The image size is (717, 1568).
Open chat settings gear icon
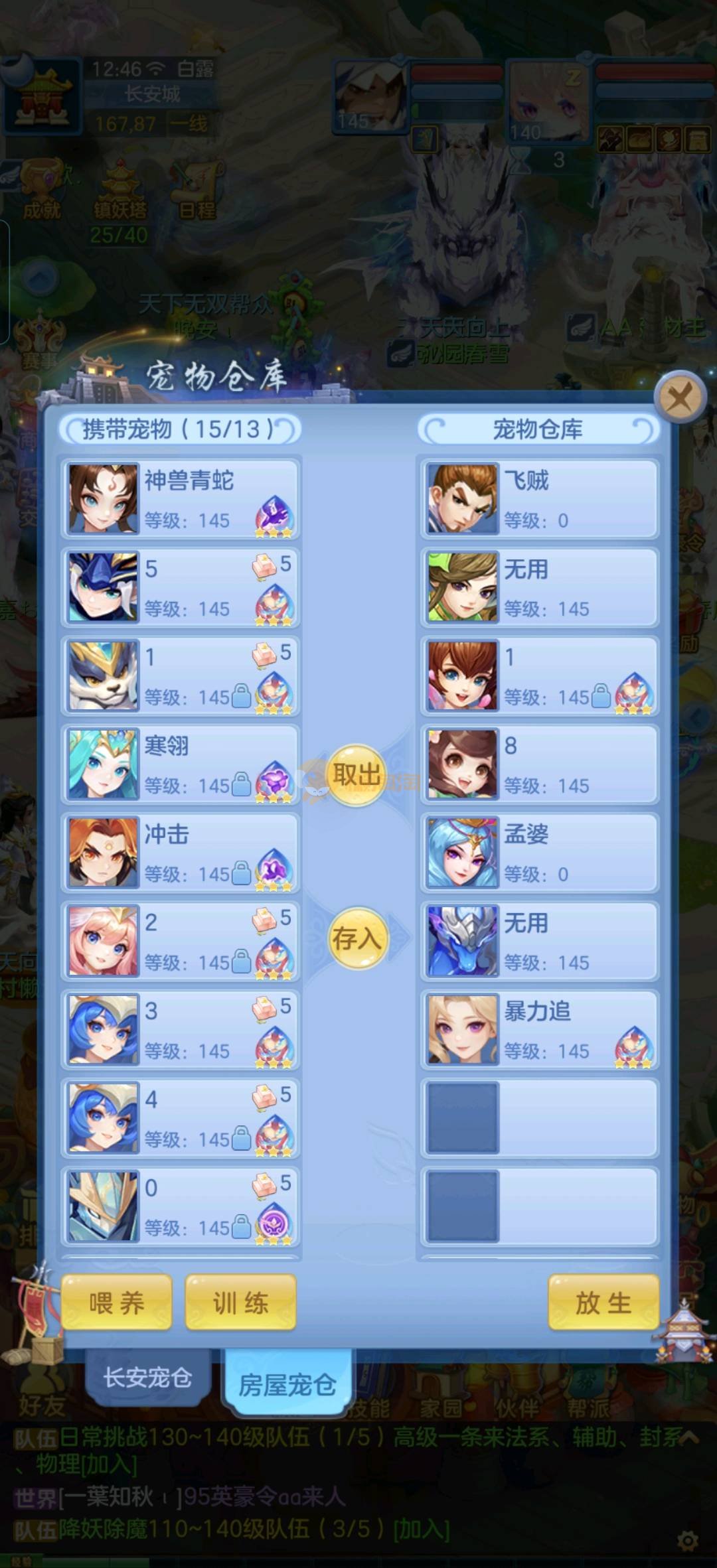coord(688,1541)
